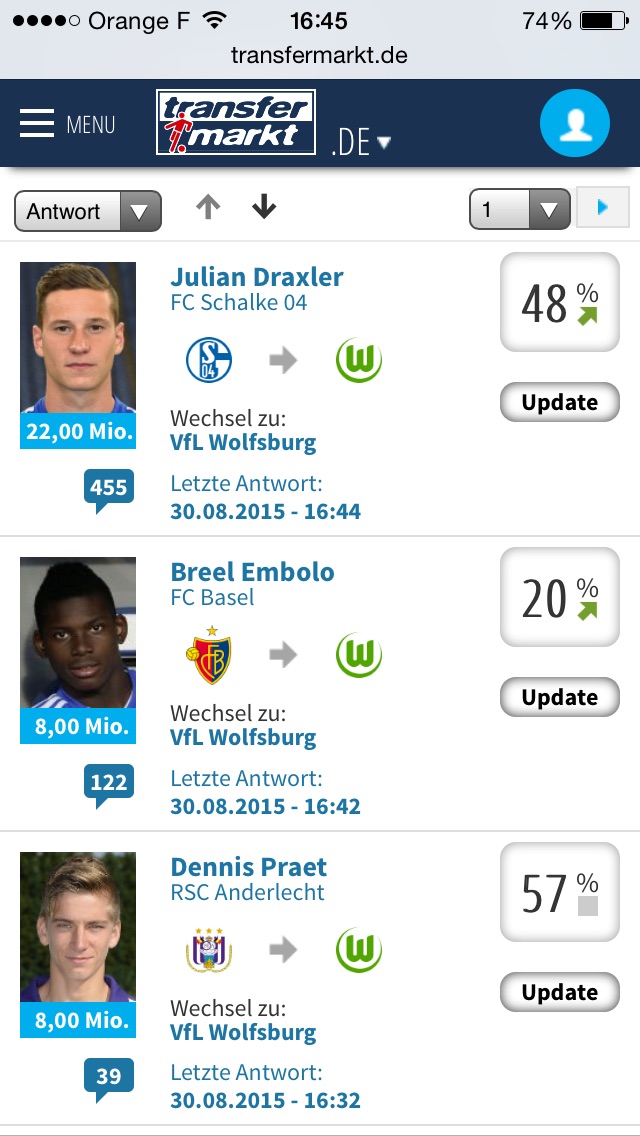Viewport: 640px width, 1136px height.
Task: Open the RSC Anderlecht club link
Action: 247,893
